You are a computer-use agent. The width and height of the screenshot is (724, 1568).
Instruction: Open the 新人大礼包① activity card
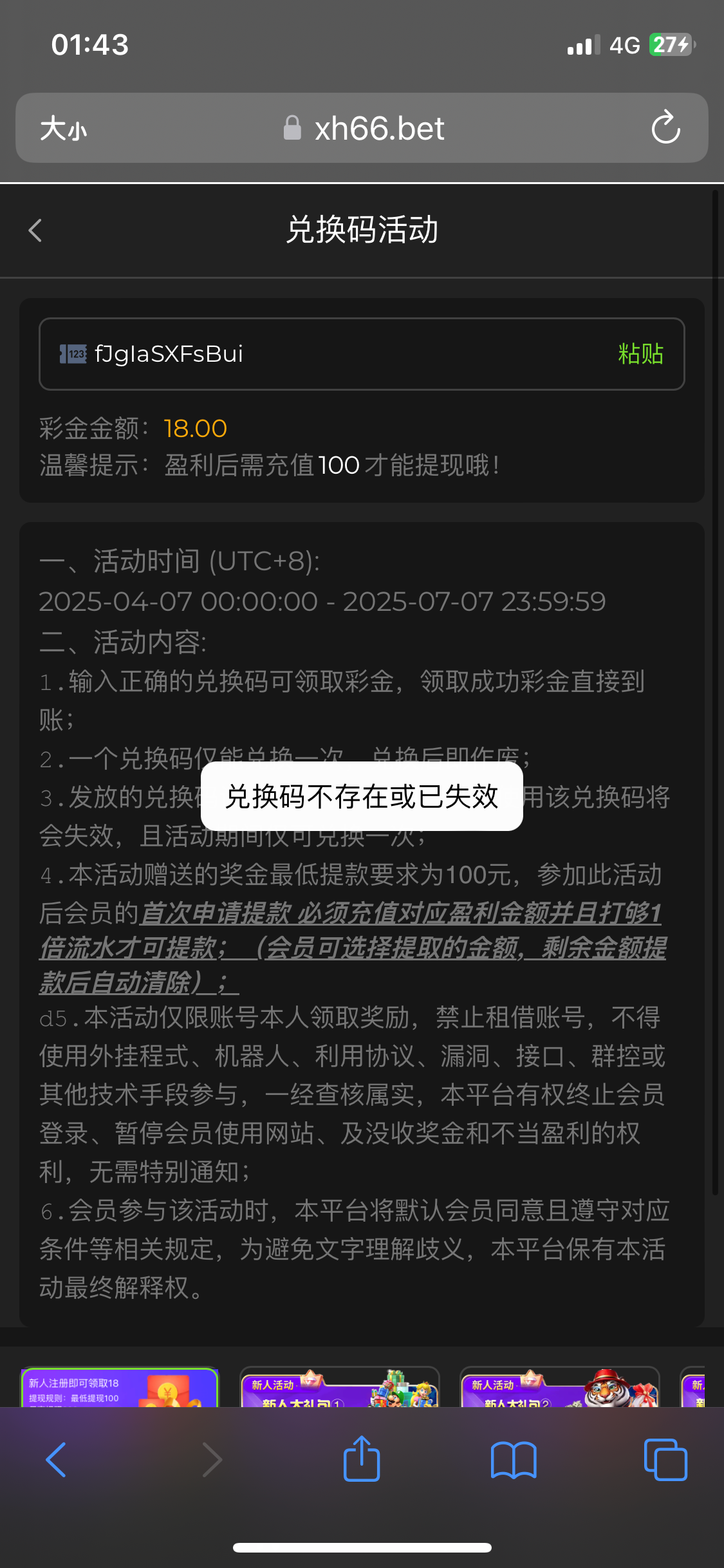pos(340,1389)
